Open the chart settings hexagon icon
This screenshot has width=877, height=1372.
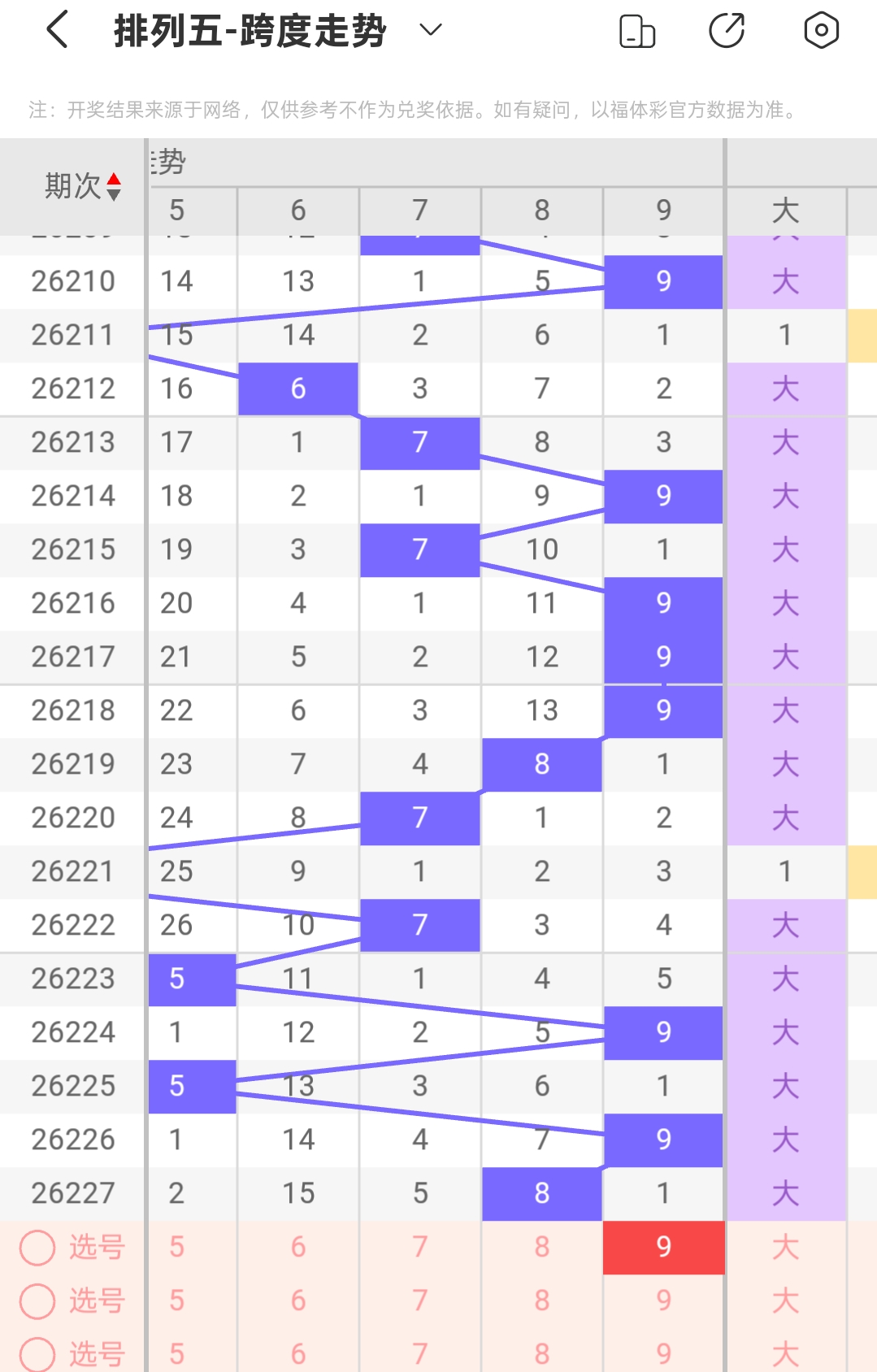821,31
